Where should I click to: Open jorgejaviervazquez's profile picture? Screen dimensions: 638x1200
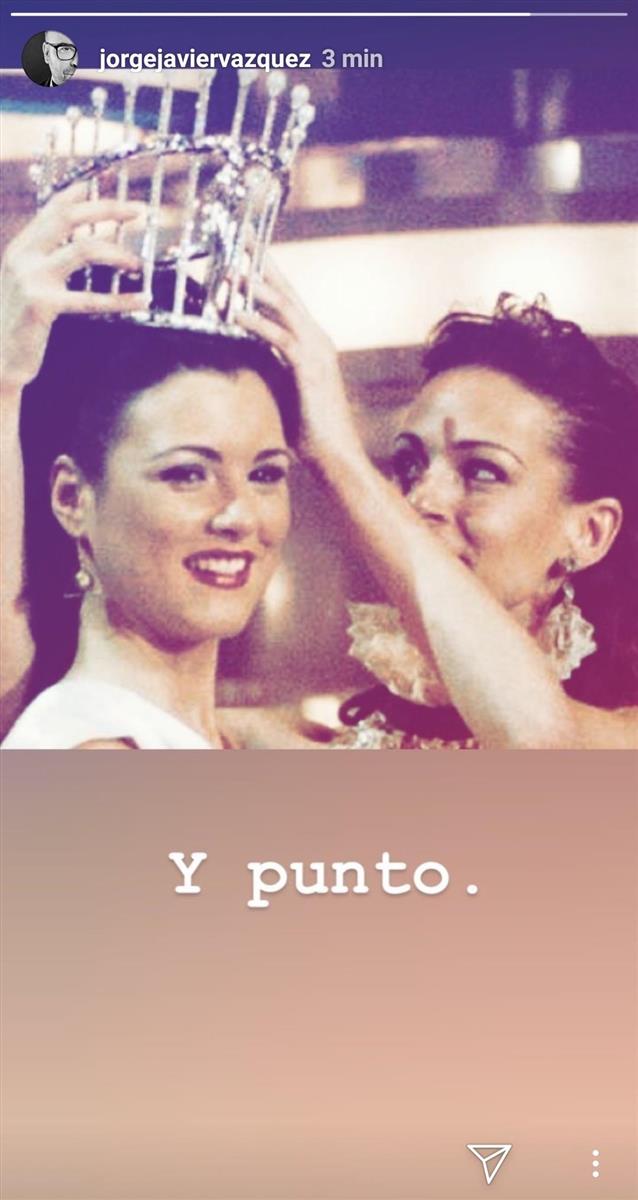pos(49,58)
